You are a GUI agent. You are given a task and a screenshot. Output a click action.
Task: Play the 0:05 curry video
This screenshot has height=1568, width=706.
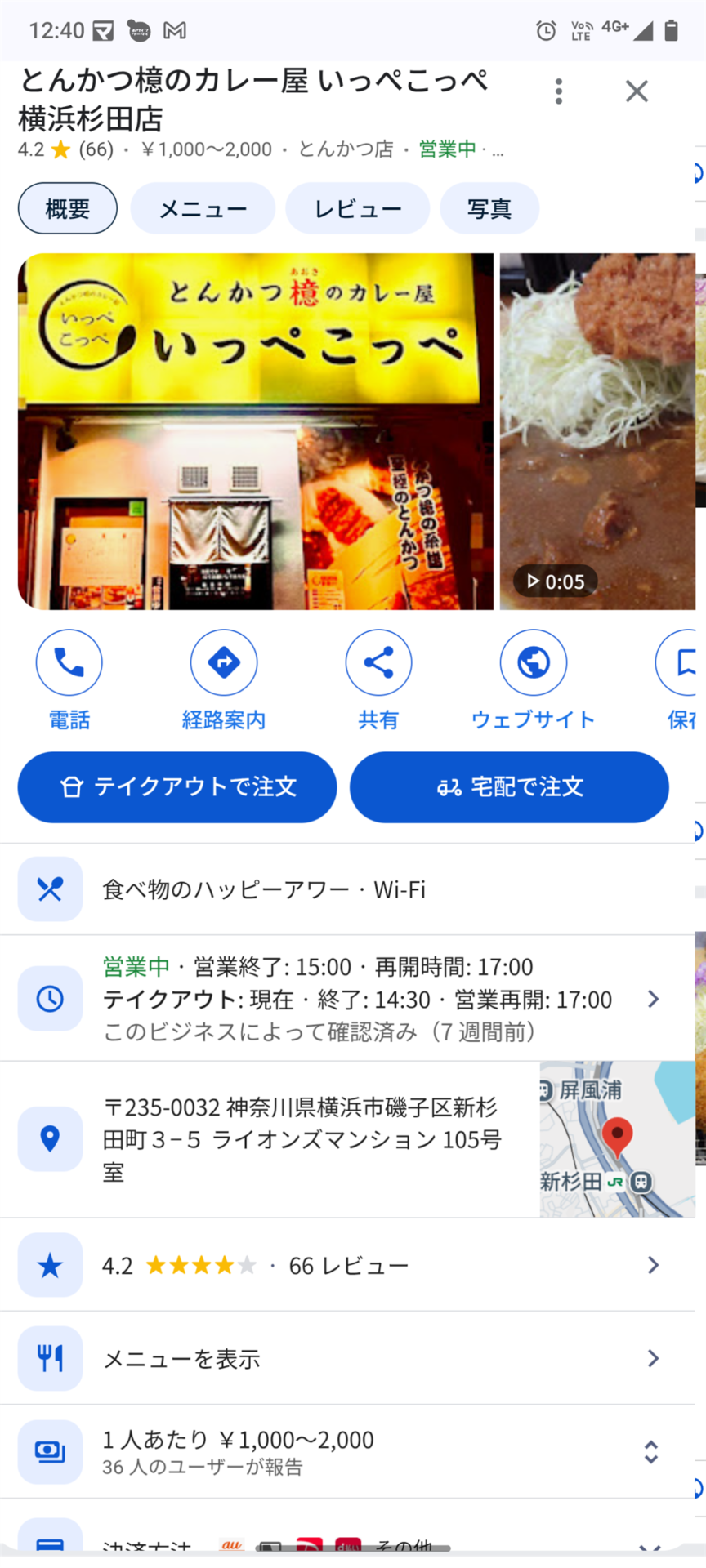pos(597,431)
